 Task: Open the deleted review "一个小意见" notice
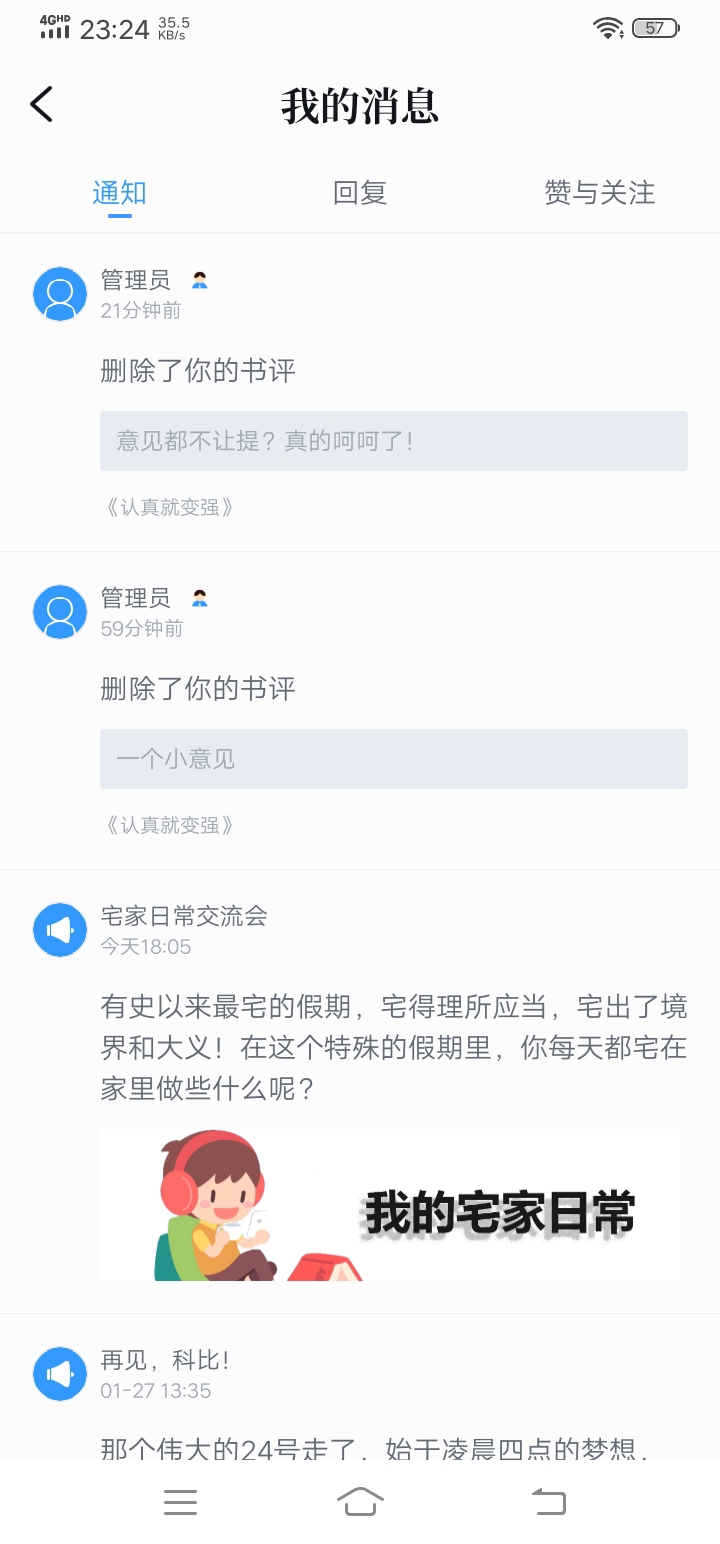pyautogui.click(x=360, y=711)
